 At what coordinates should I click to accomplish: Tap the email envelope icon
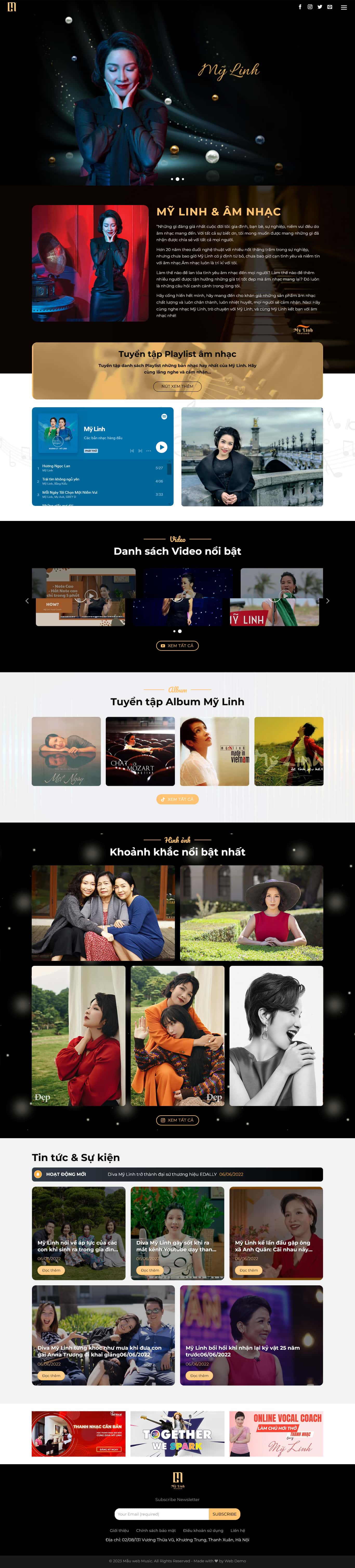(329, 7)
